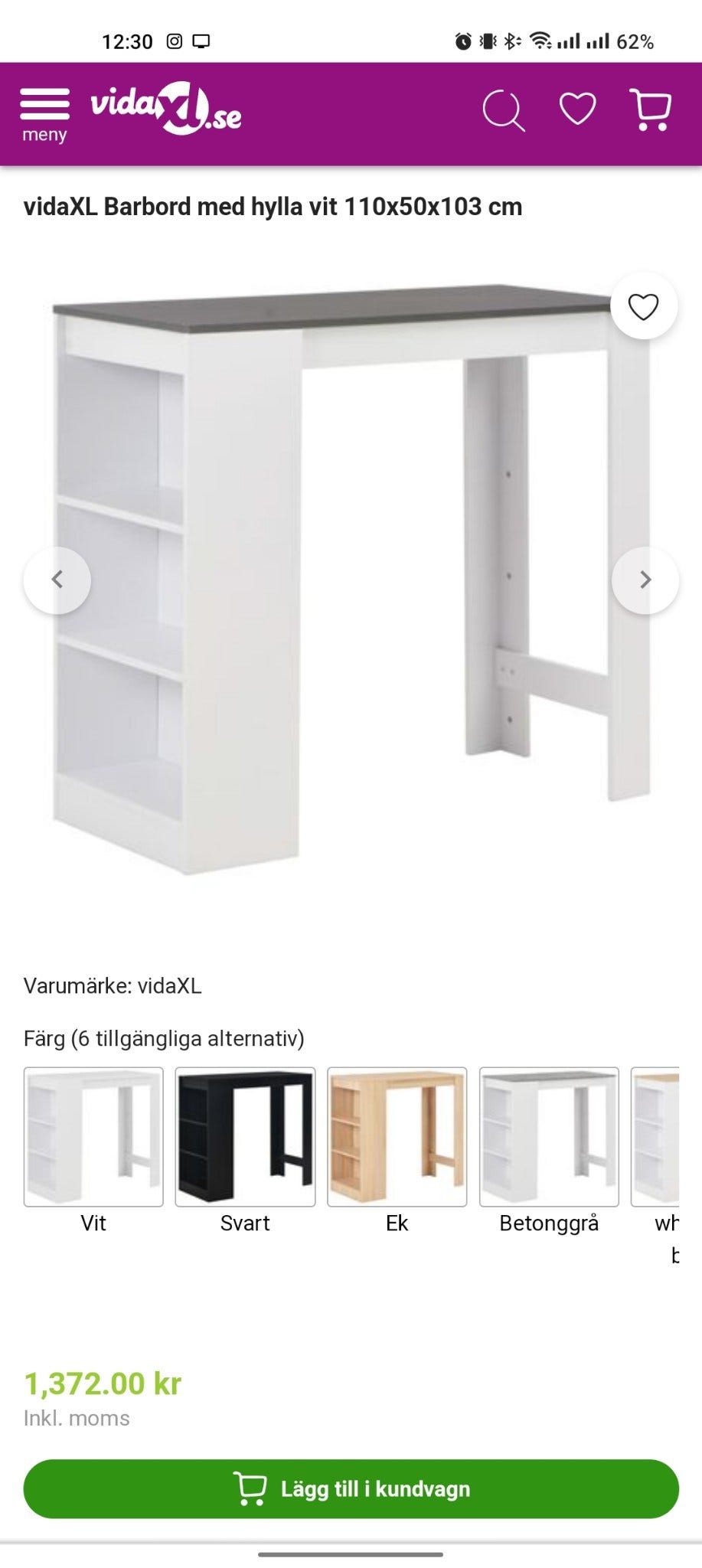Open the search icon
This screenshot has width=702, height=1568.
click(501, 110)
